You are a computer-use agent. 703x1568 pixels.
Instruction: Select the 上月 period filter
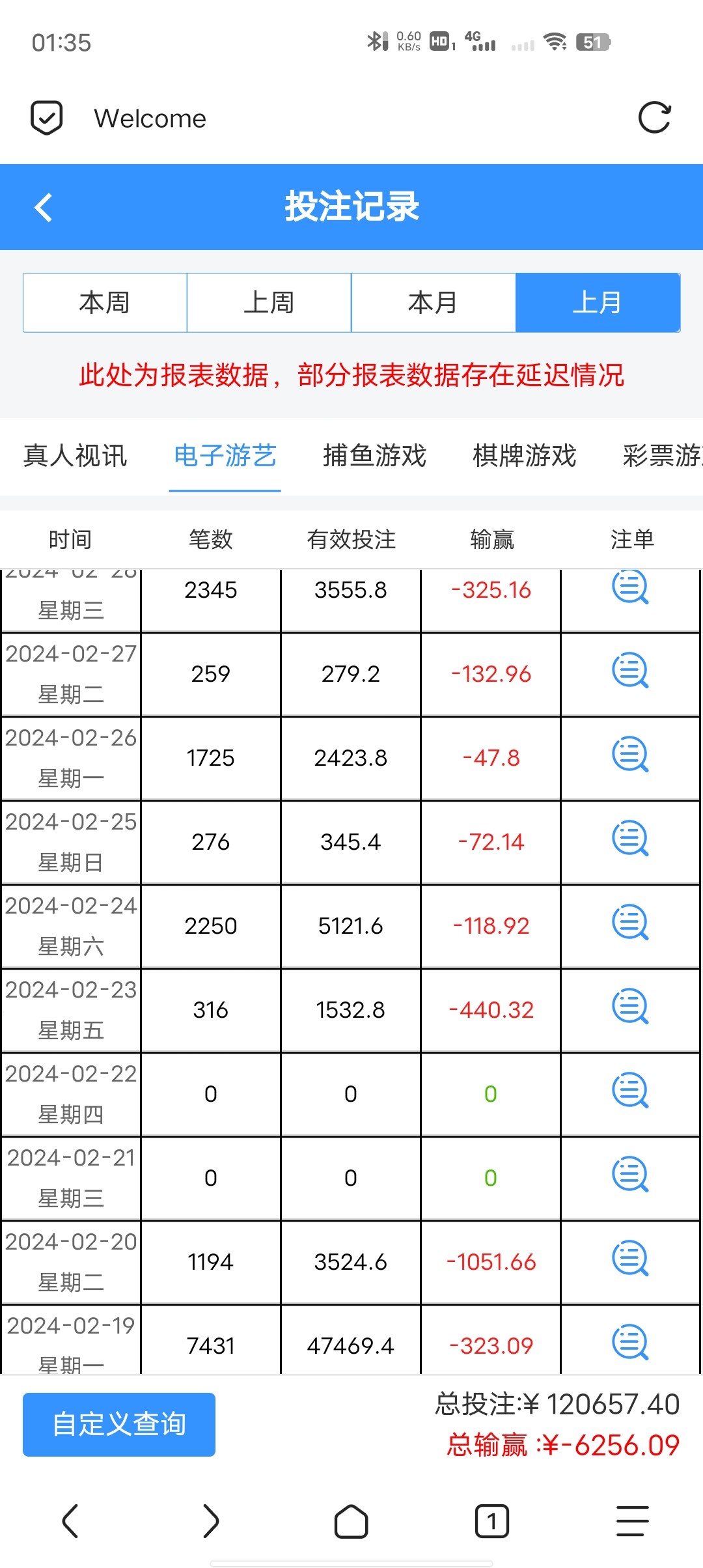pyautogui.click(x=598, y=303)
